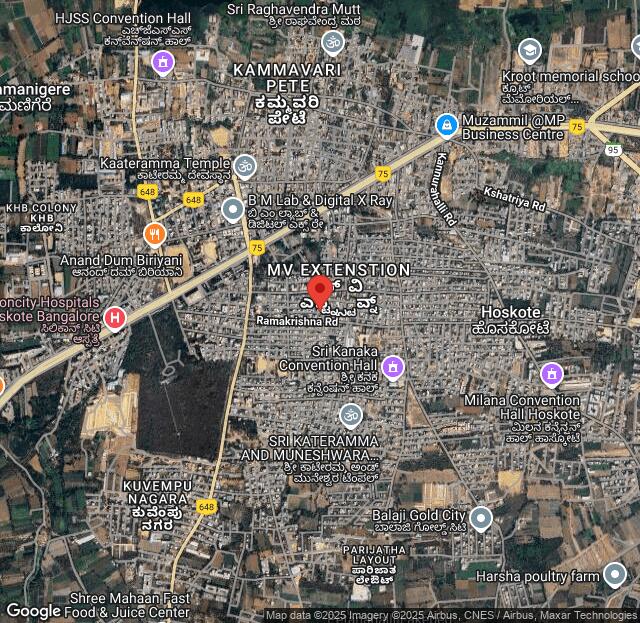The width and height of the screenshot is (640, 623).
Task: Select the Harsha poultry farm marker
Action: coord(614,574)
